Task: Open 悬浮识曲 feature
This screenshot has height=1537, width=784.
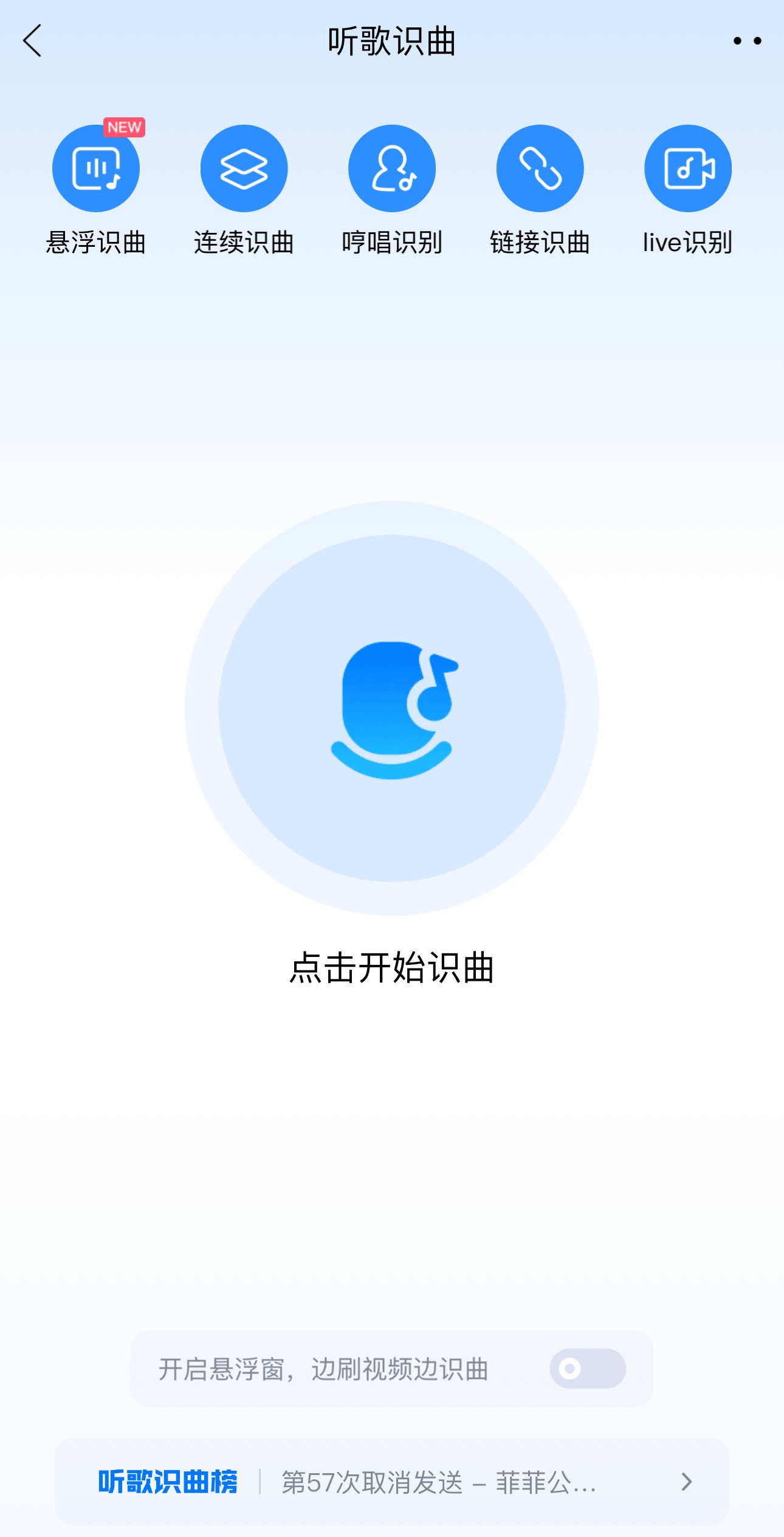Action: click(96, 169)
